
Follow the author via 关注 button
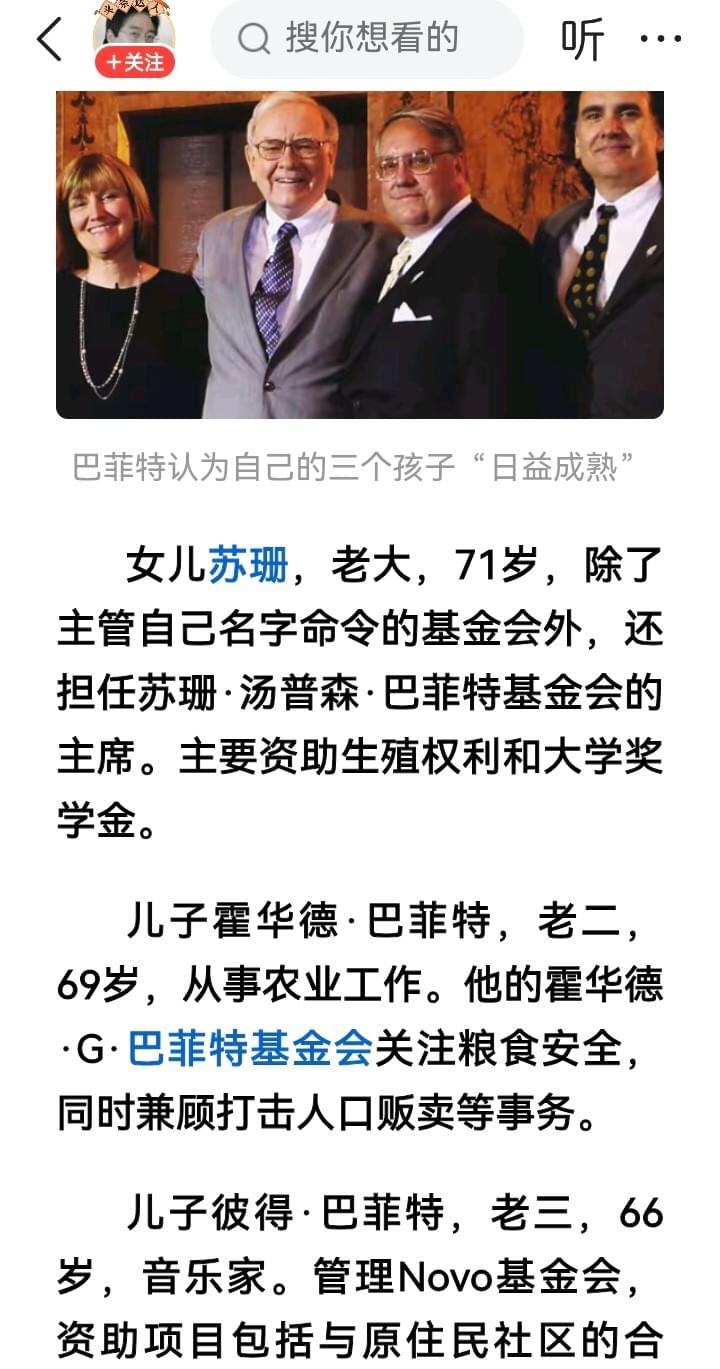[x=135, y=62]
